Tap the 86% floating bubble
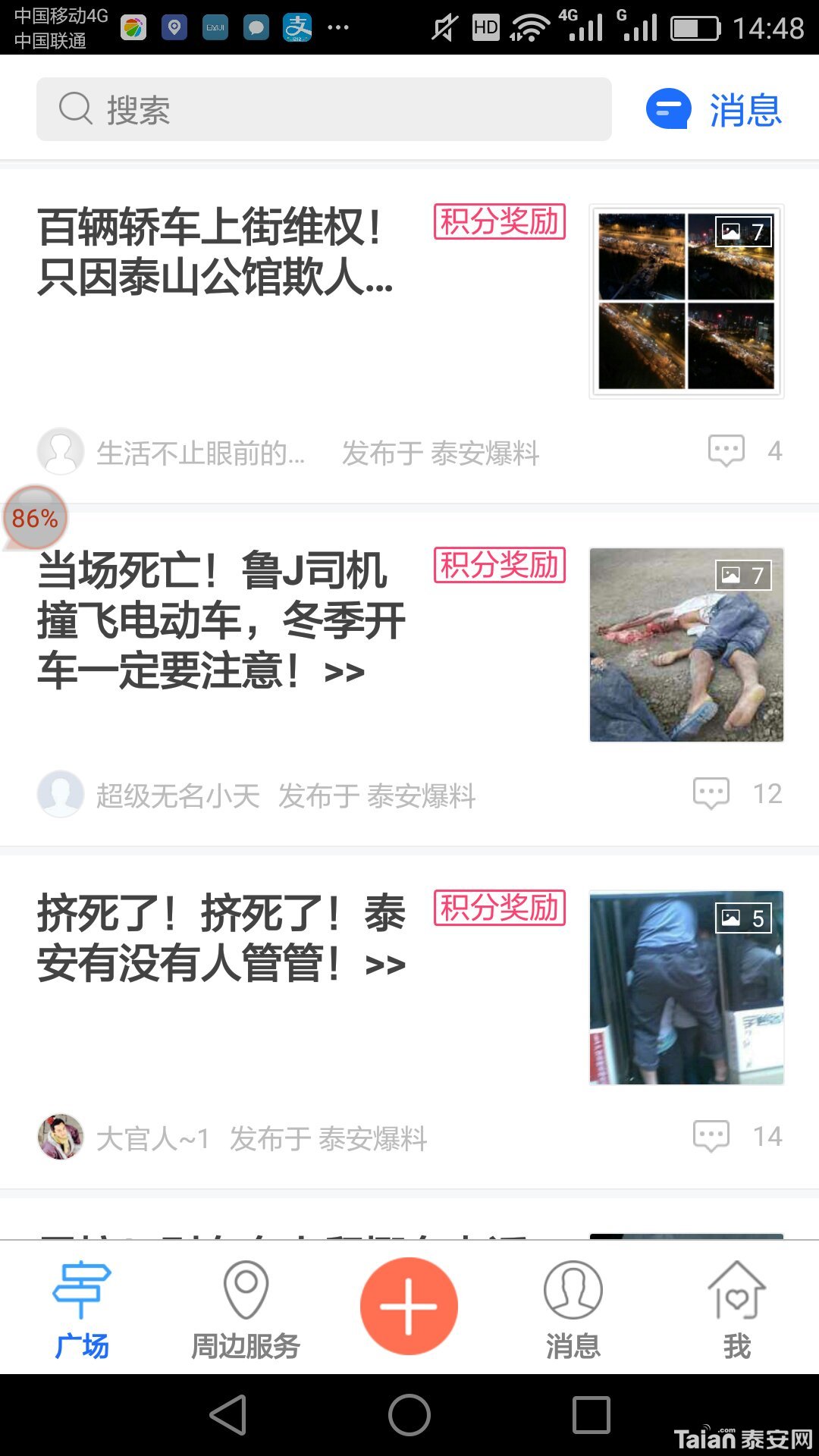819x1456 pixels. [x=35, y=518]
